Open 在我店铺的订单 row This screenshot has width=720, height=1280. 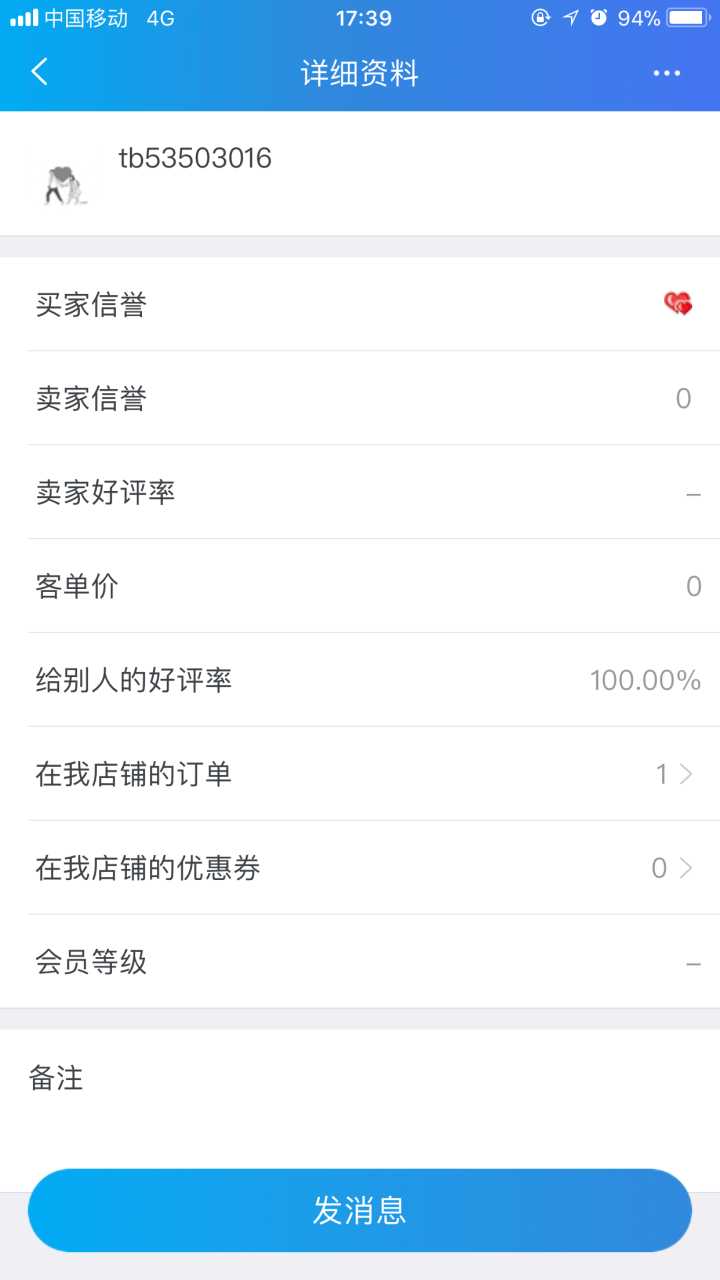(x=360, y=774)
